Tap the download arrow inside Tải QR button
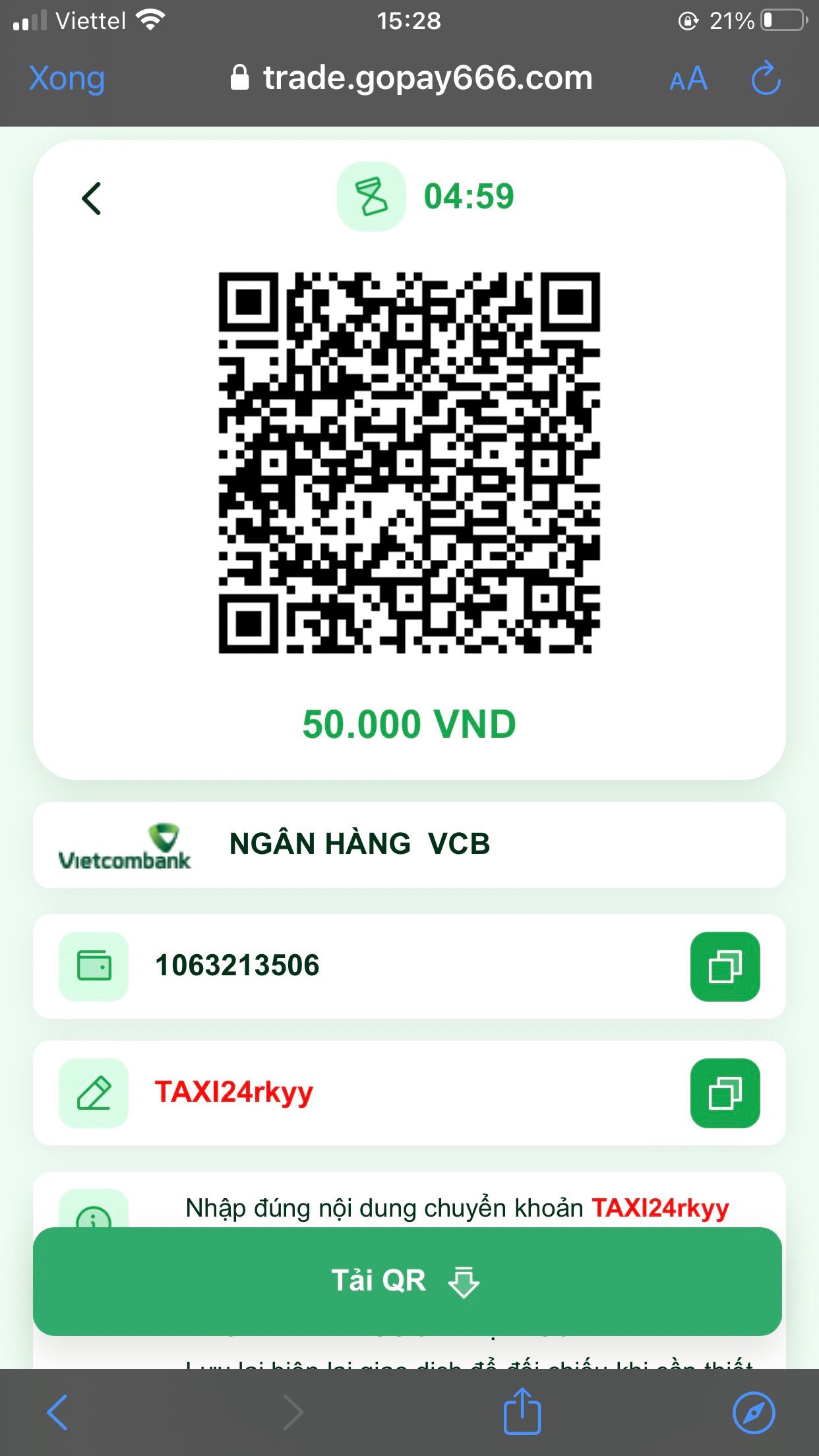819x1456 pixels. (x=464, y=1282)
